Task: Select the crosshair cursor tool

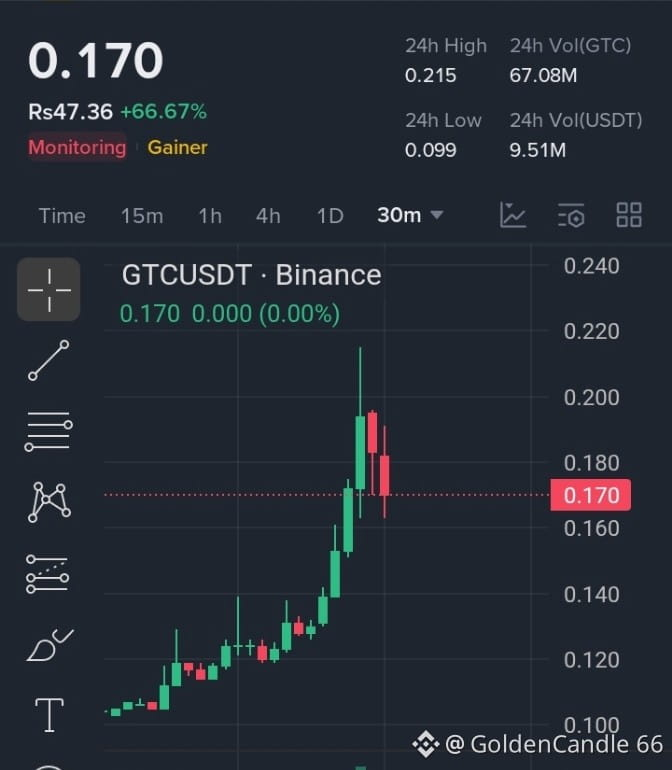Action: click(x=49, y=289)
